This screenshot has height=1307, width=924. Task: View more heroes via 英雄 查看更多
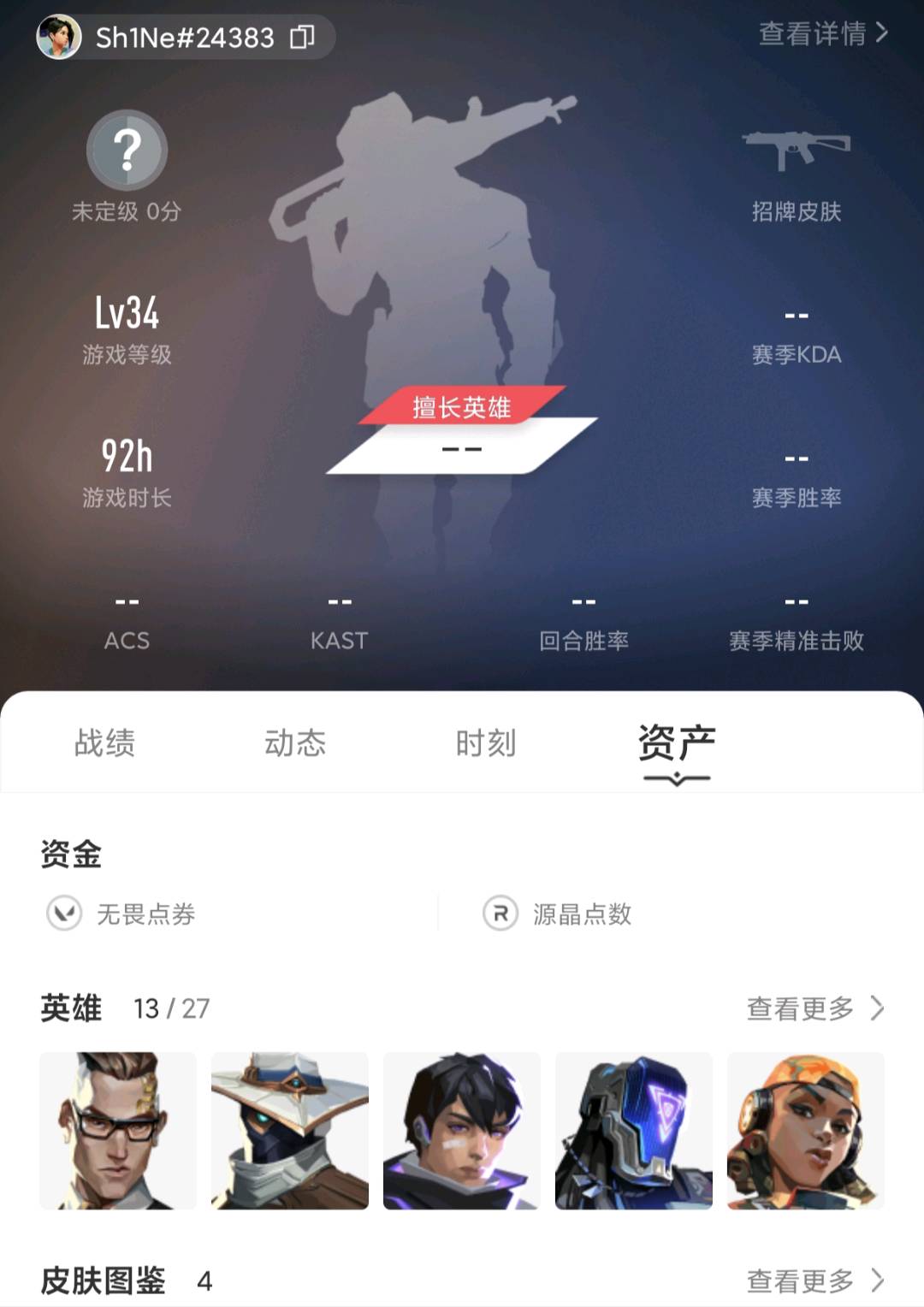814,1008
